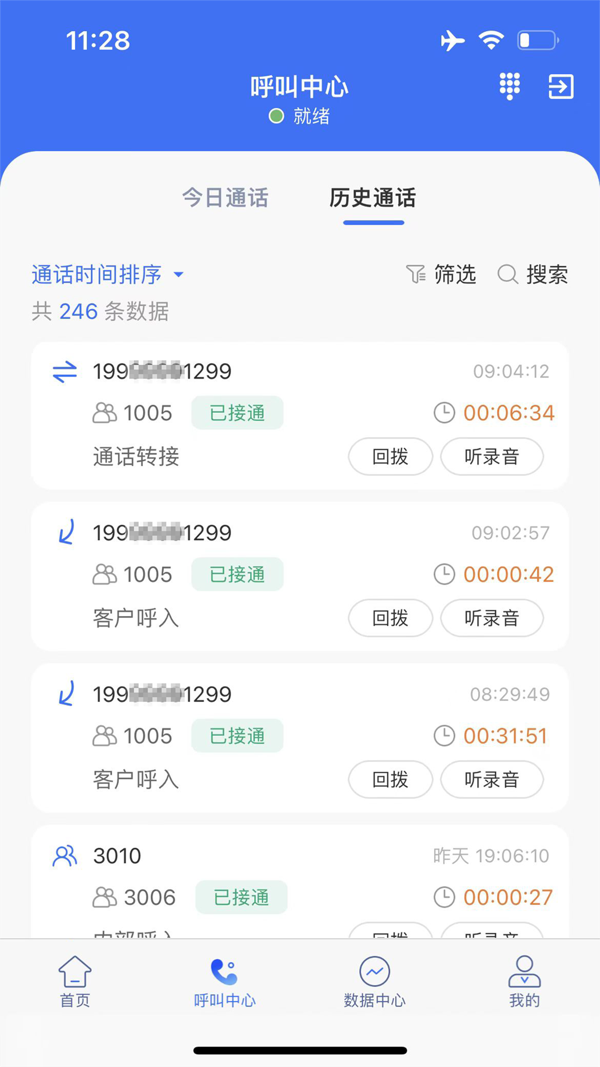Call back the 09:04:12 call

point(390,457)
